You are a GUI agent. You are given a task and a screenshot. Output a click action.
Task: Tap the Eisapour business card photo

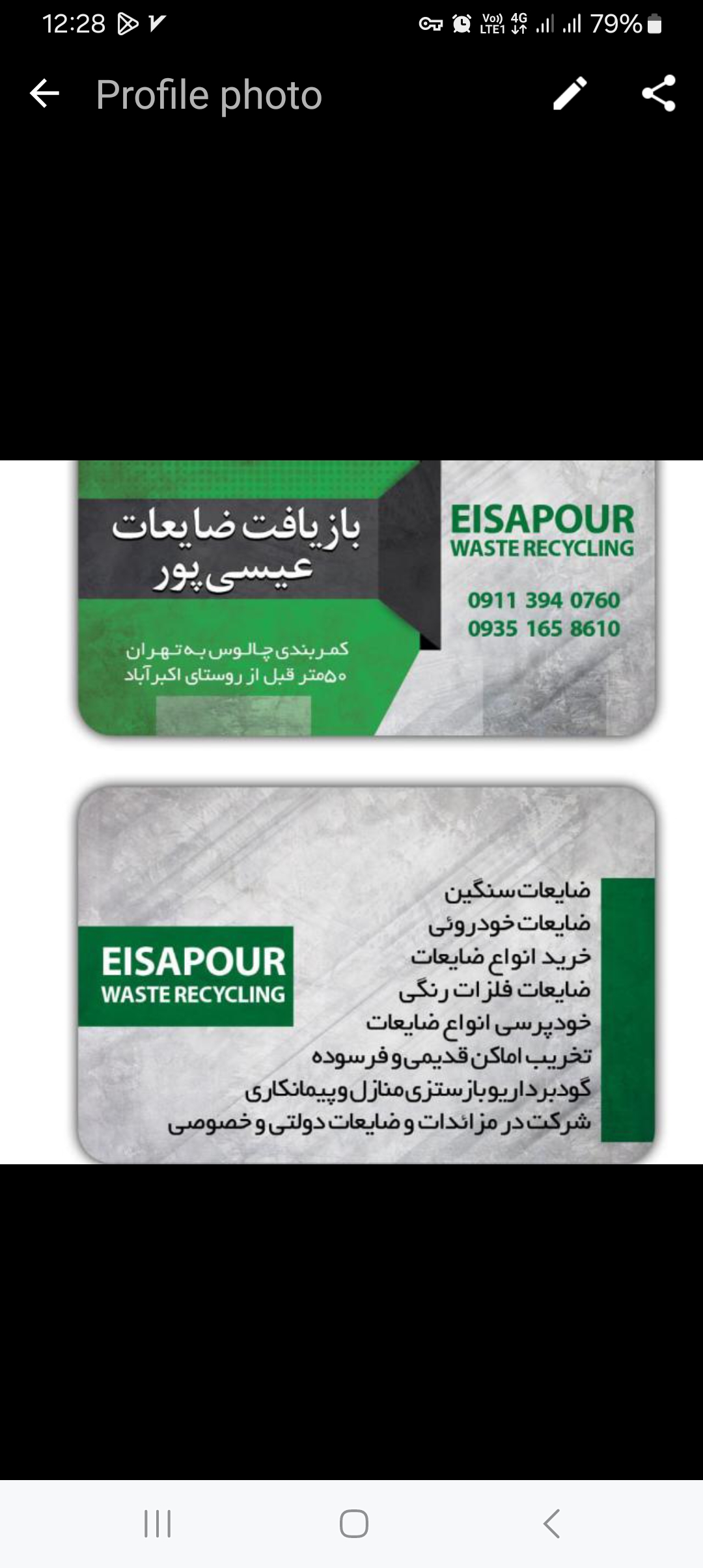tap(351, 811)
